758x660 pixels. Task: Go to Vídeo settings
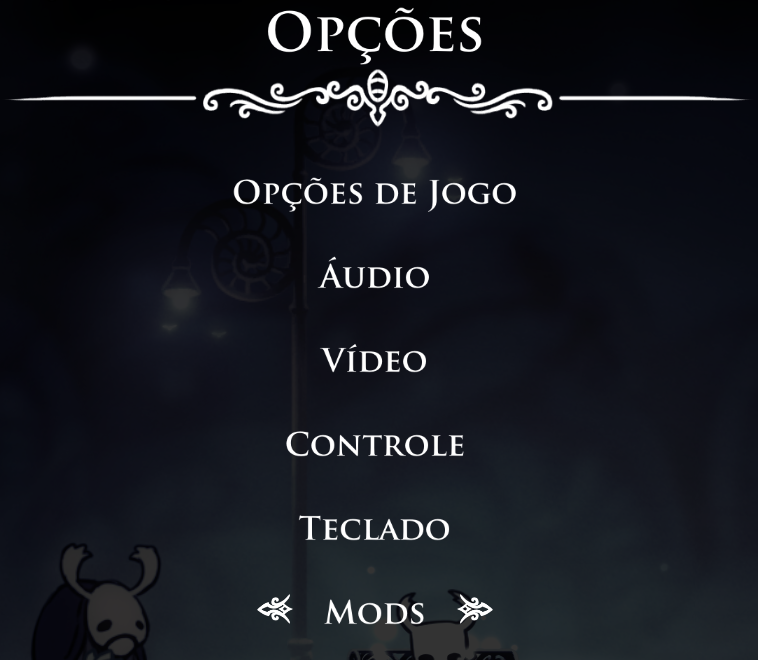click(375, 360)
